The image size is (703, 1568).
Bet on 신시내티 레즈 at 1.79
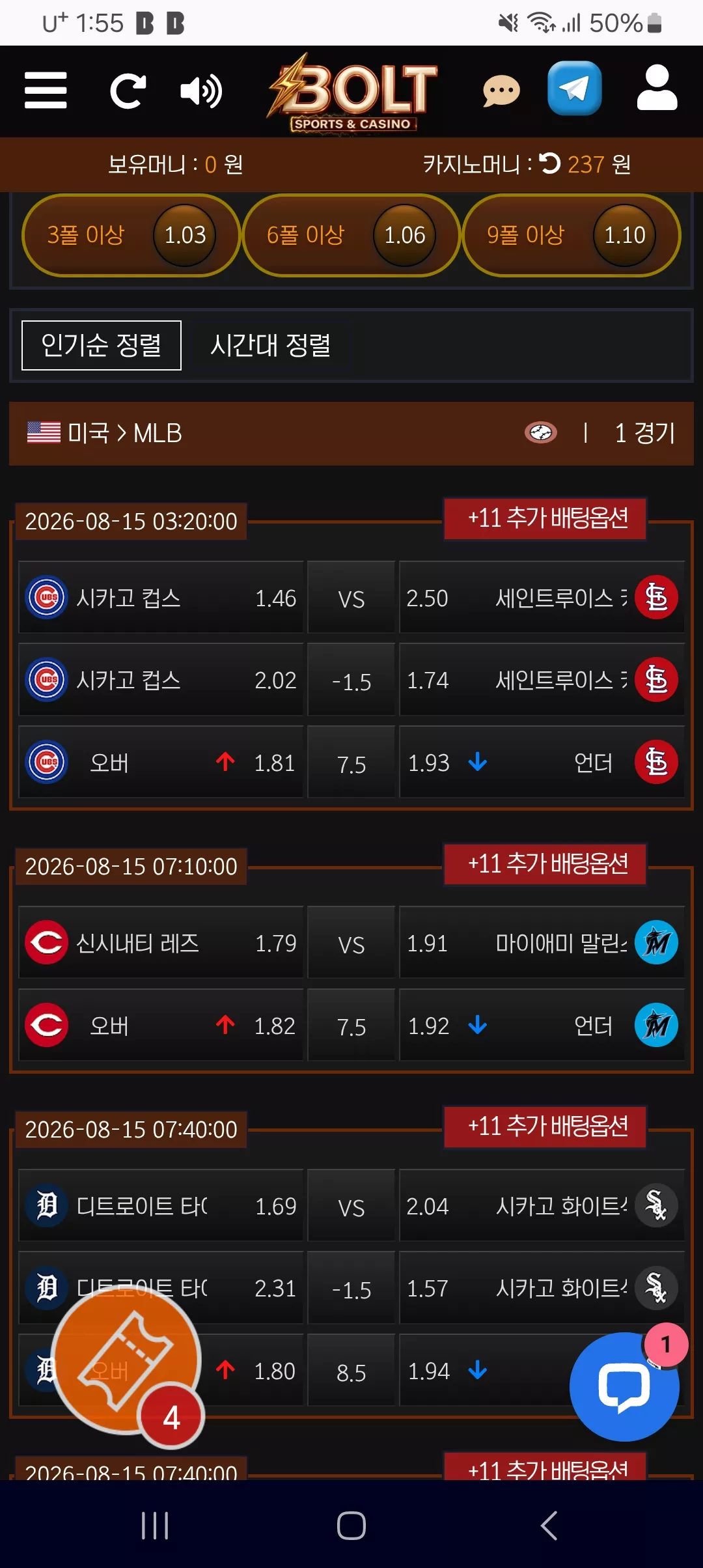pos(161,942)
